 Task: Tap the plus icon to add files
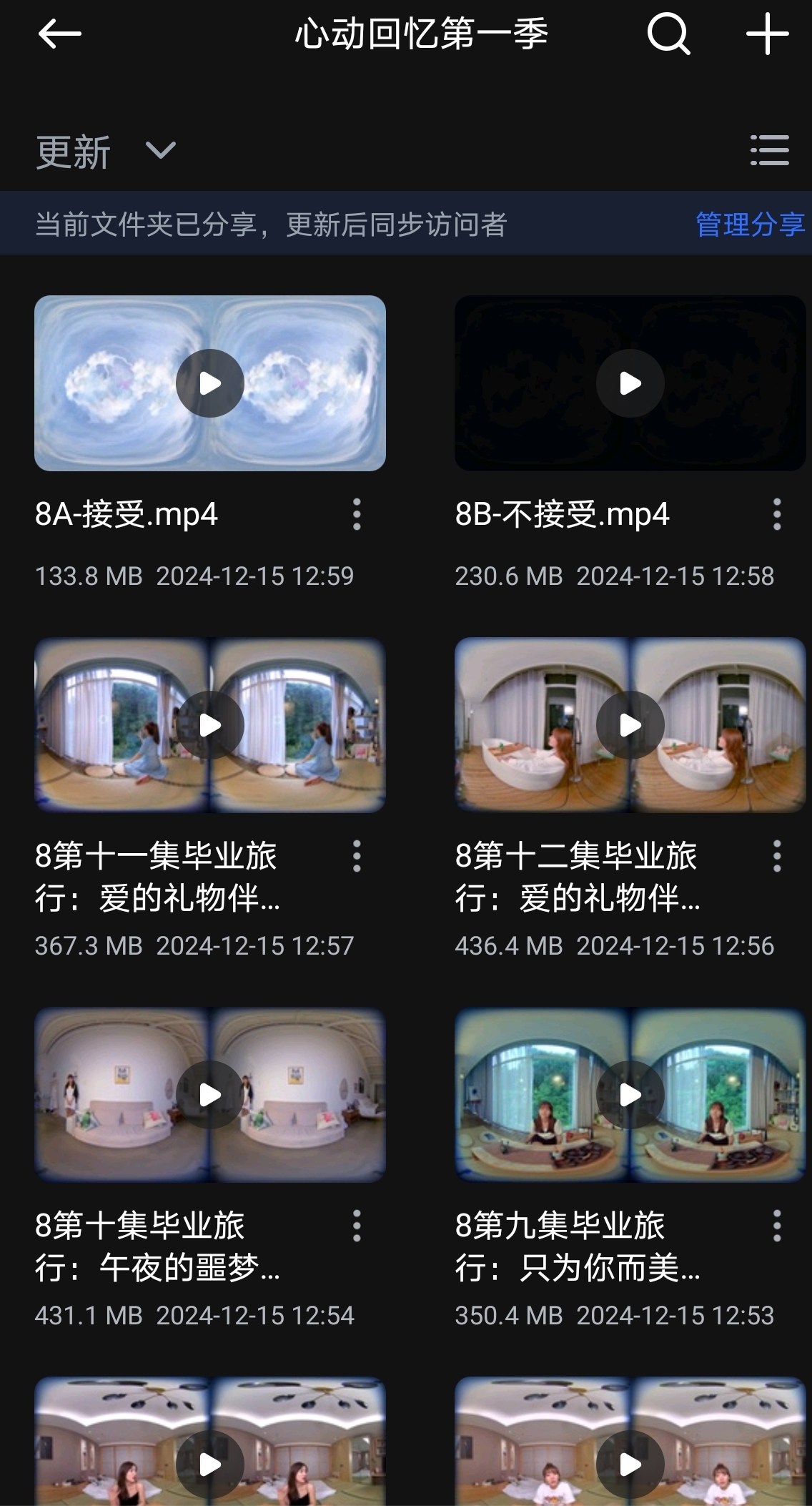pyautogui.click(x=767, y=34)
